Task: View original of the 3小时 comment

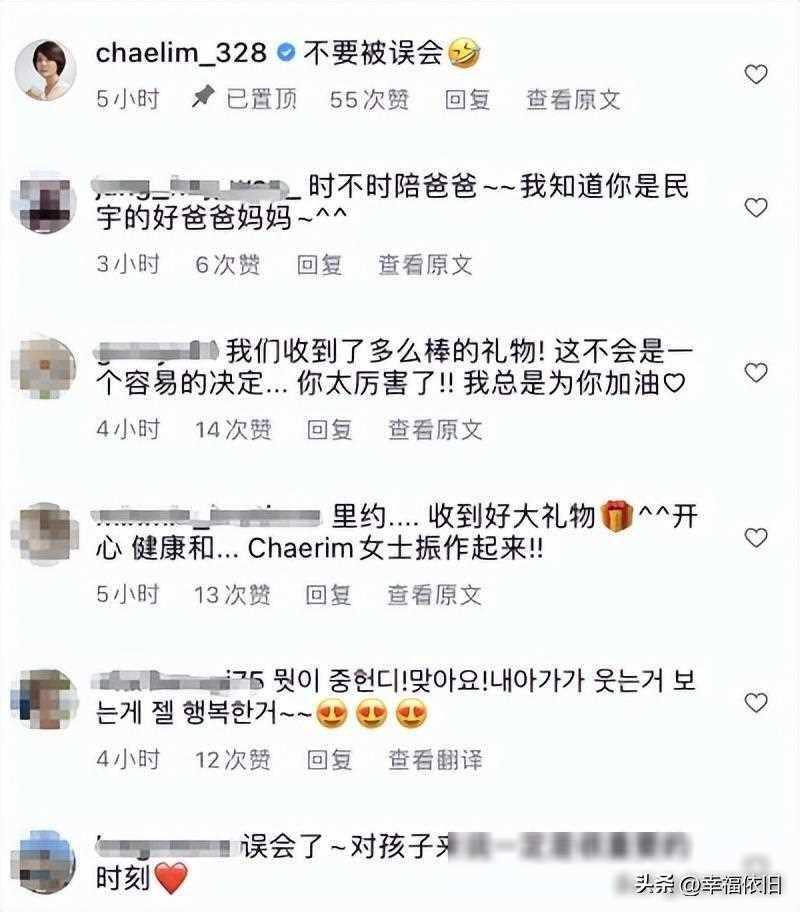Action: tap(425, 265)
